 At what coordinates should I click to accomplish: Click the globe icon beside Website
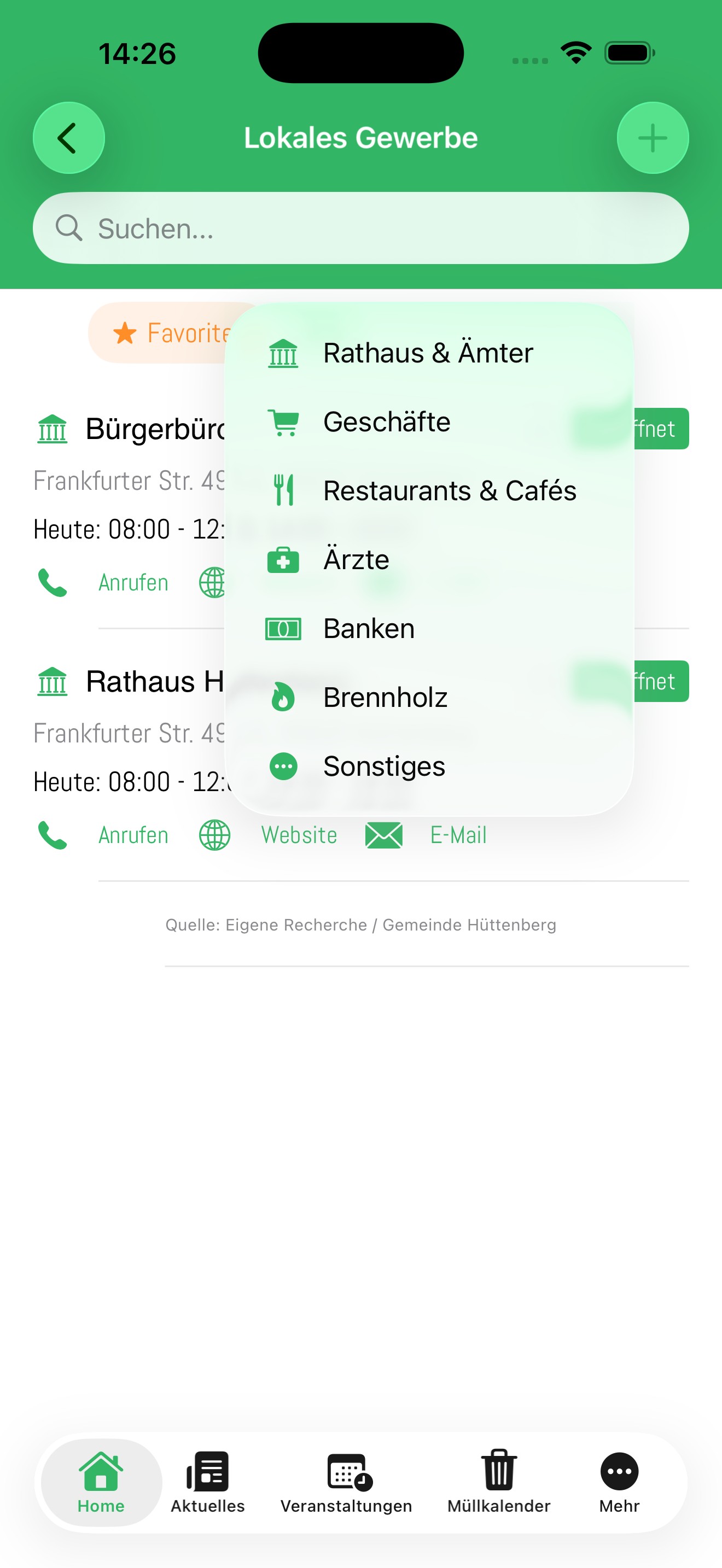pos(214,835)
